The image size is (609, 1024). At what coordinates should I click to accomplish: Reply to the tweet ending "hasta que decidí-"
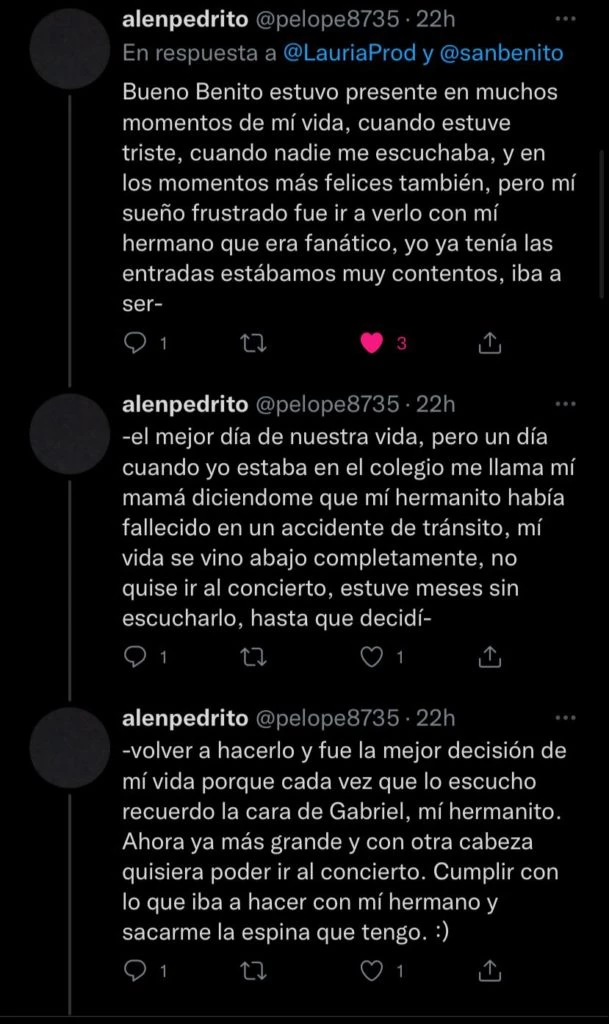136,657
